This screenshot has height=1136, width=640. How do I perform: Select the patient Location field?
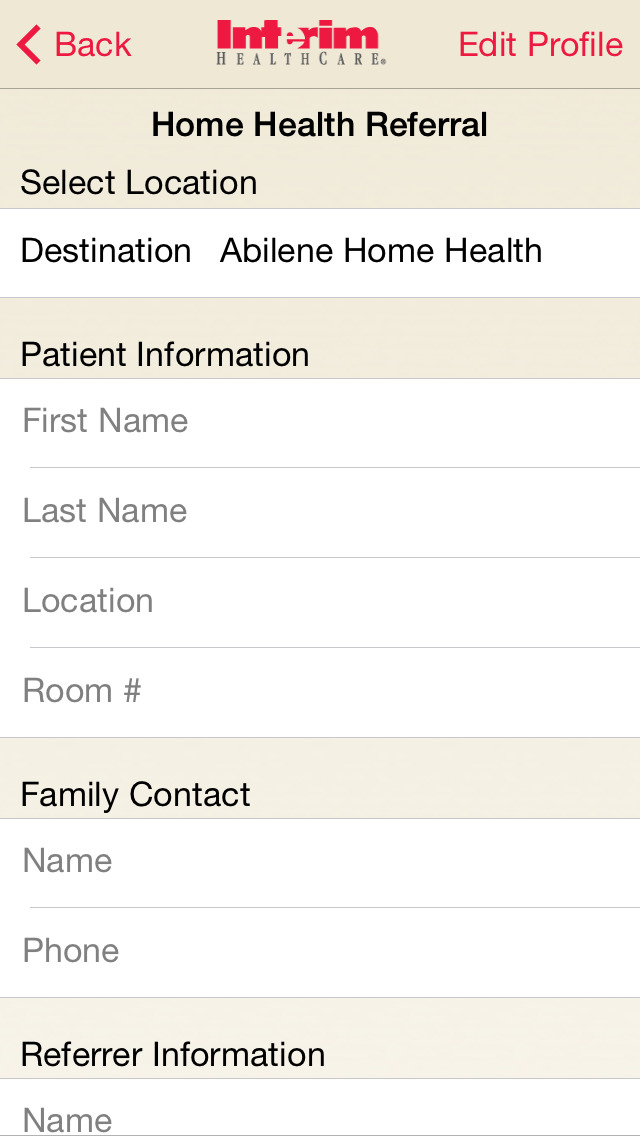coord(320,602)
